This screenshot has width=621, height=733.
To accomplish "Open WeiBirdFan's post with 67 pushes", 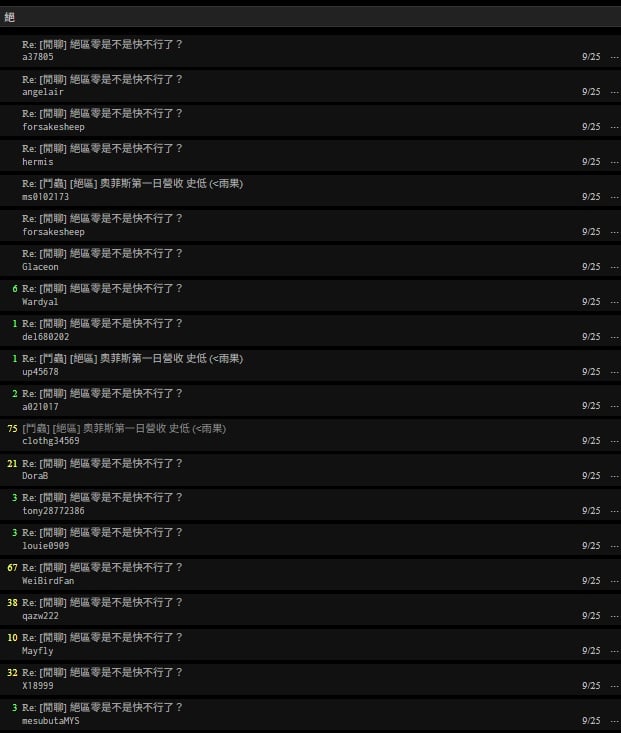I will 300,574.
